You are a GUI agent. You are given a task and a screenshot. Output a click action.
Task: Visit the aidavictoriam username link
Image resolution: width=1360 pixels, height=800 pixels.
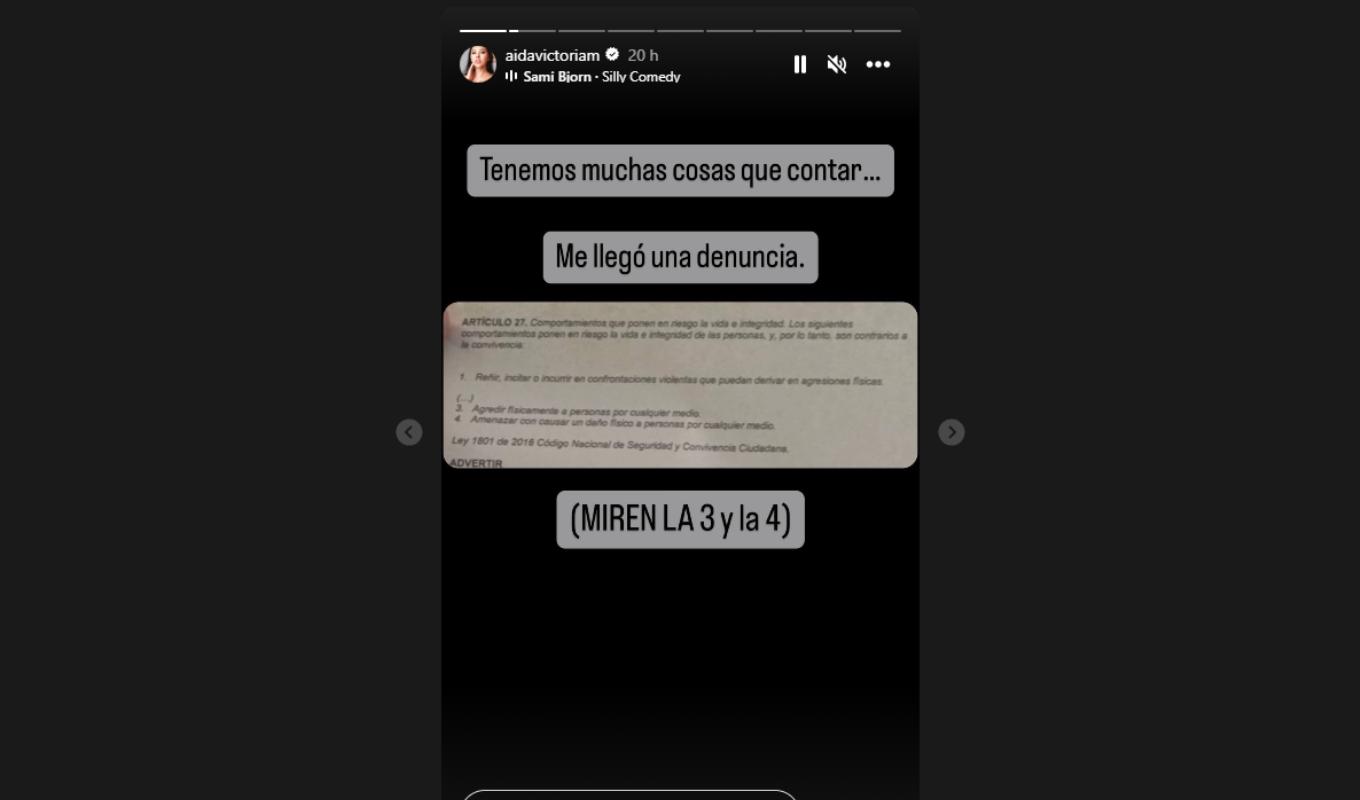click(x=552, y=56)
